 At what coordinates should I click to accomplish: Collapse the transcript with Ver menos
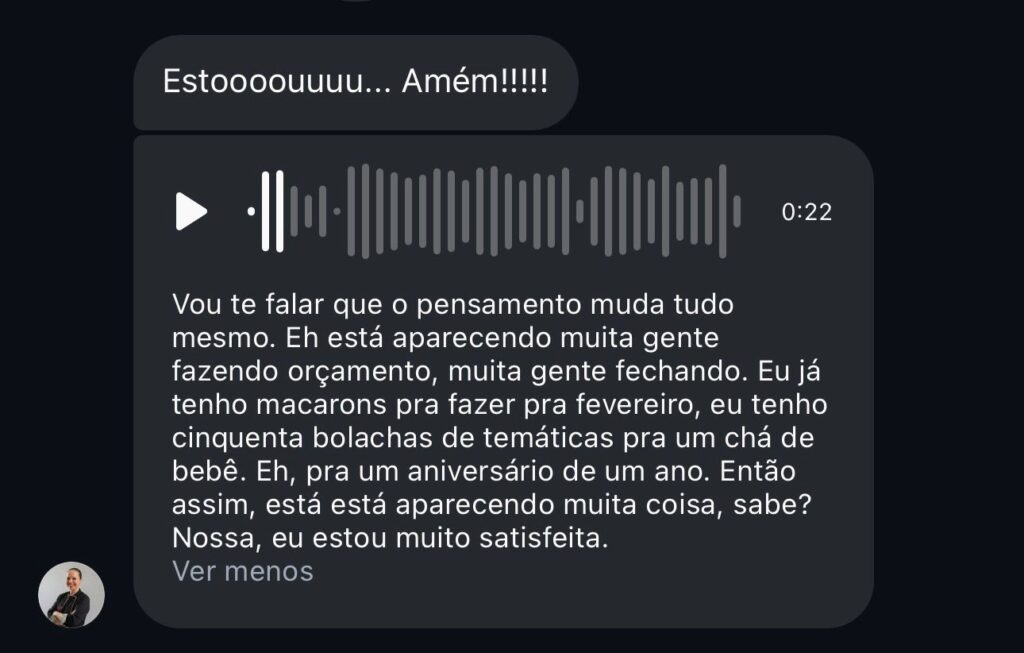click(242, 571)
